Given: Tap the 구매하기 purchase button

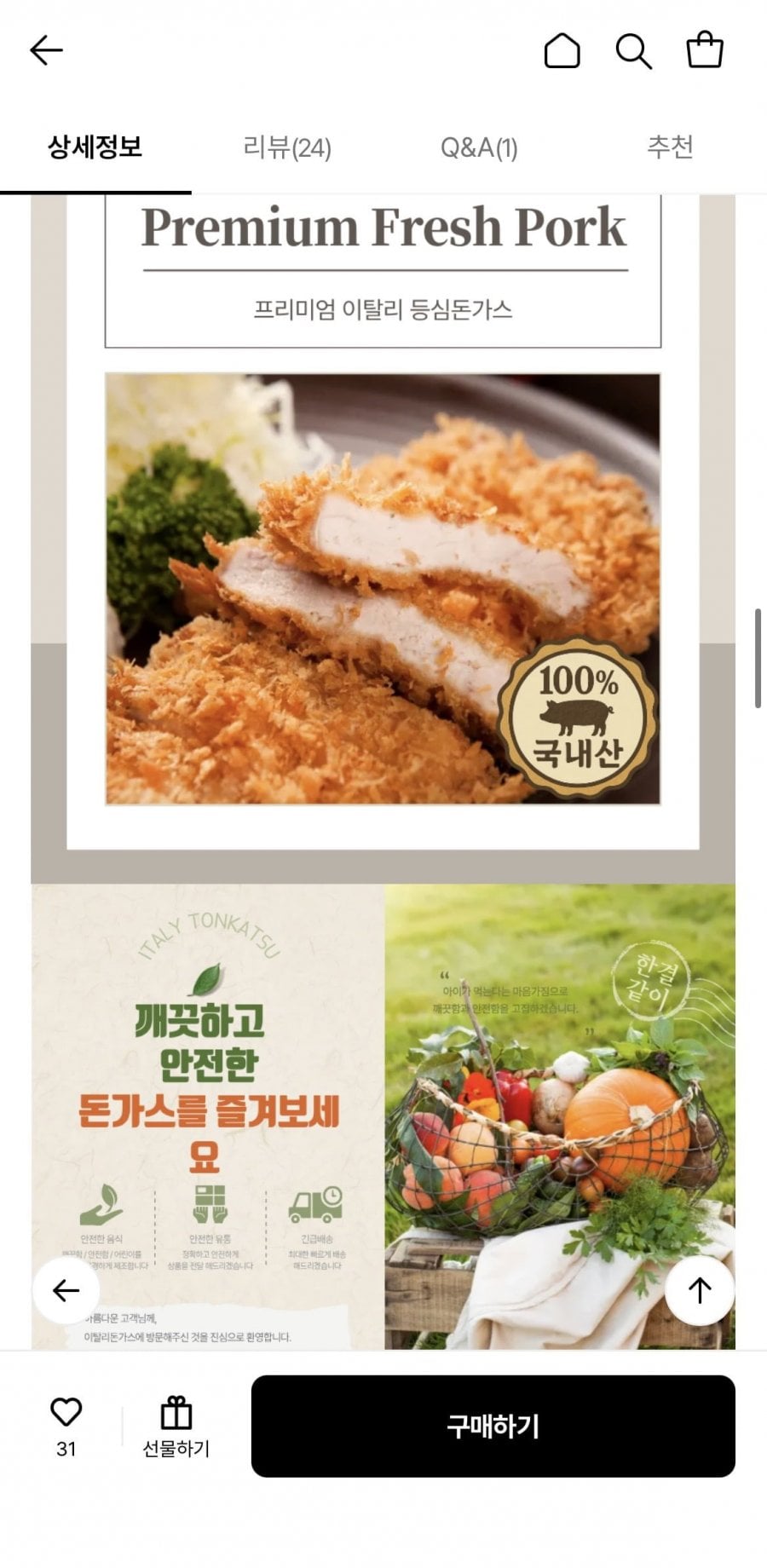Looking at the screenshot, I should [x=493, y=1426].
